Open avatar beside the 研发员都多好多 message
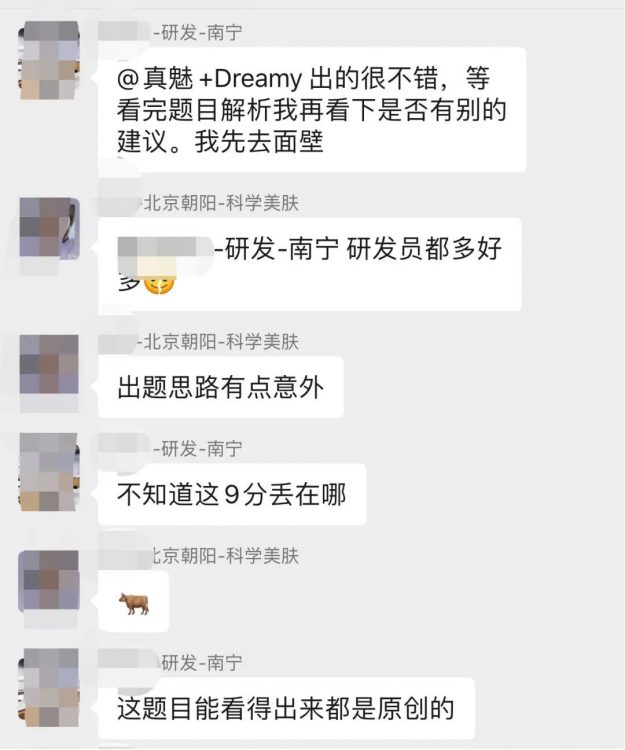Screen dimensions: 625x750 click(x=49, y=229)
